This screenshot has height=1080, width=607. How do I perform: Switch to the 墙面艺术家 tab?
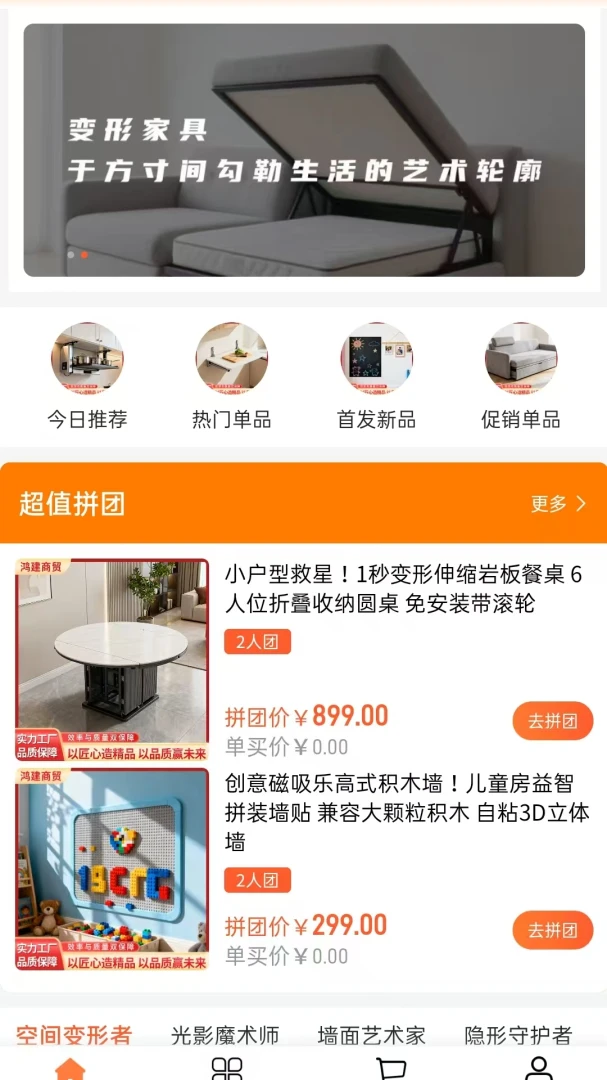pos(371,1035)
